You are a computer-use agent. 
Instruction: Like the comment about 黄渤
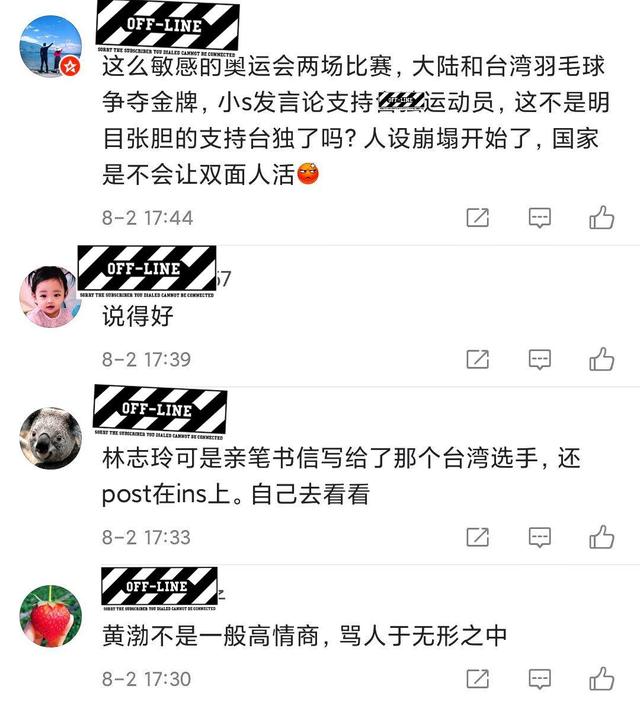pyautogui.click(x=601, y=679)
